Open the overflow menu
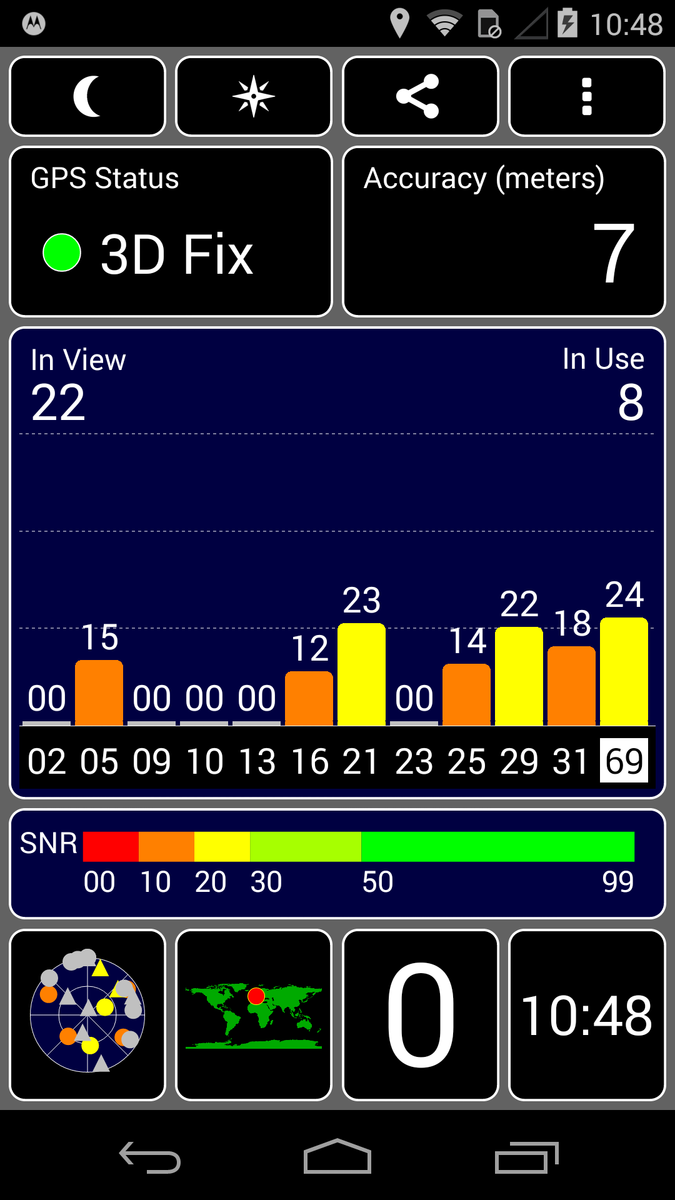Viewport: 675px width, 1200px height. (586, 96)
